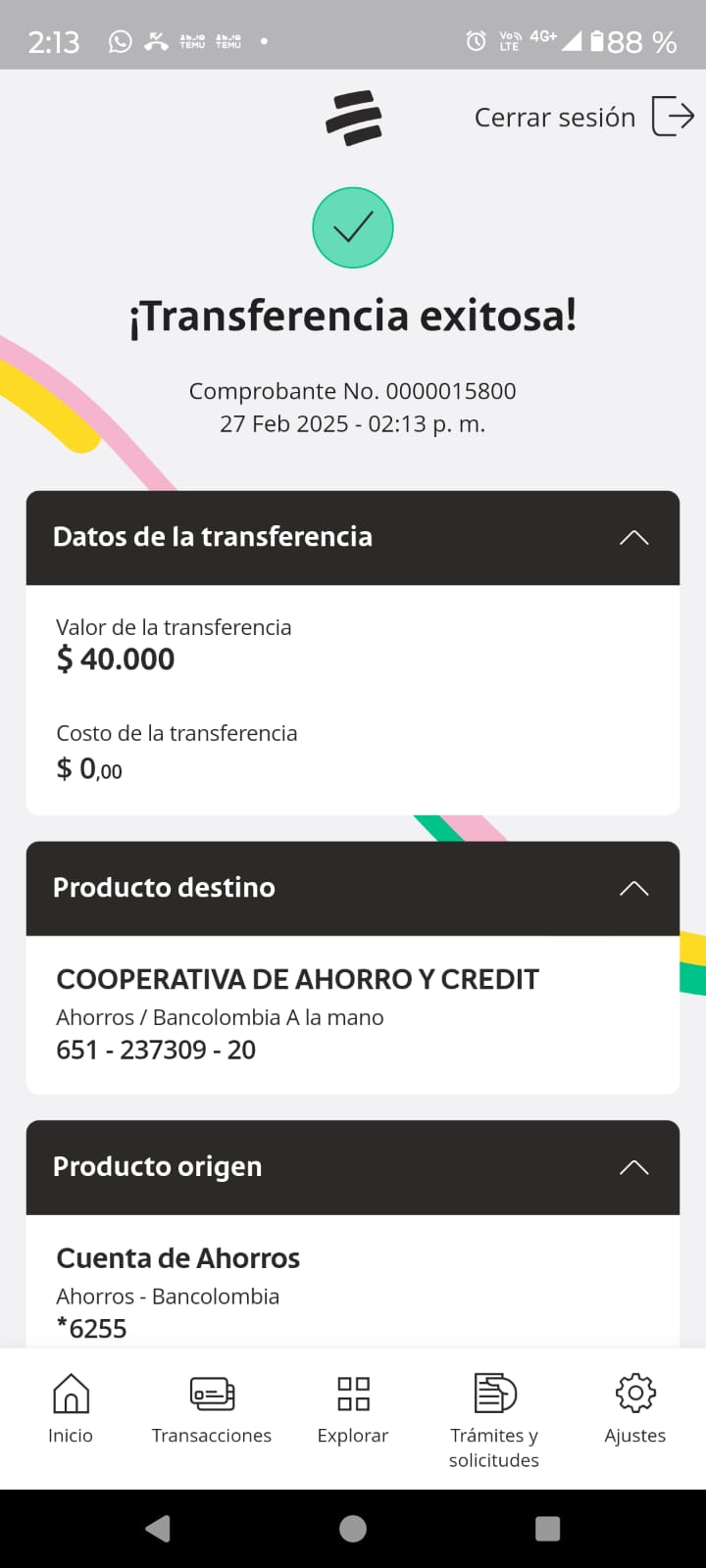Collapse the Datos de la transferencia section
The width and height of the screenshot is (706, 1568).
633,537
